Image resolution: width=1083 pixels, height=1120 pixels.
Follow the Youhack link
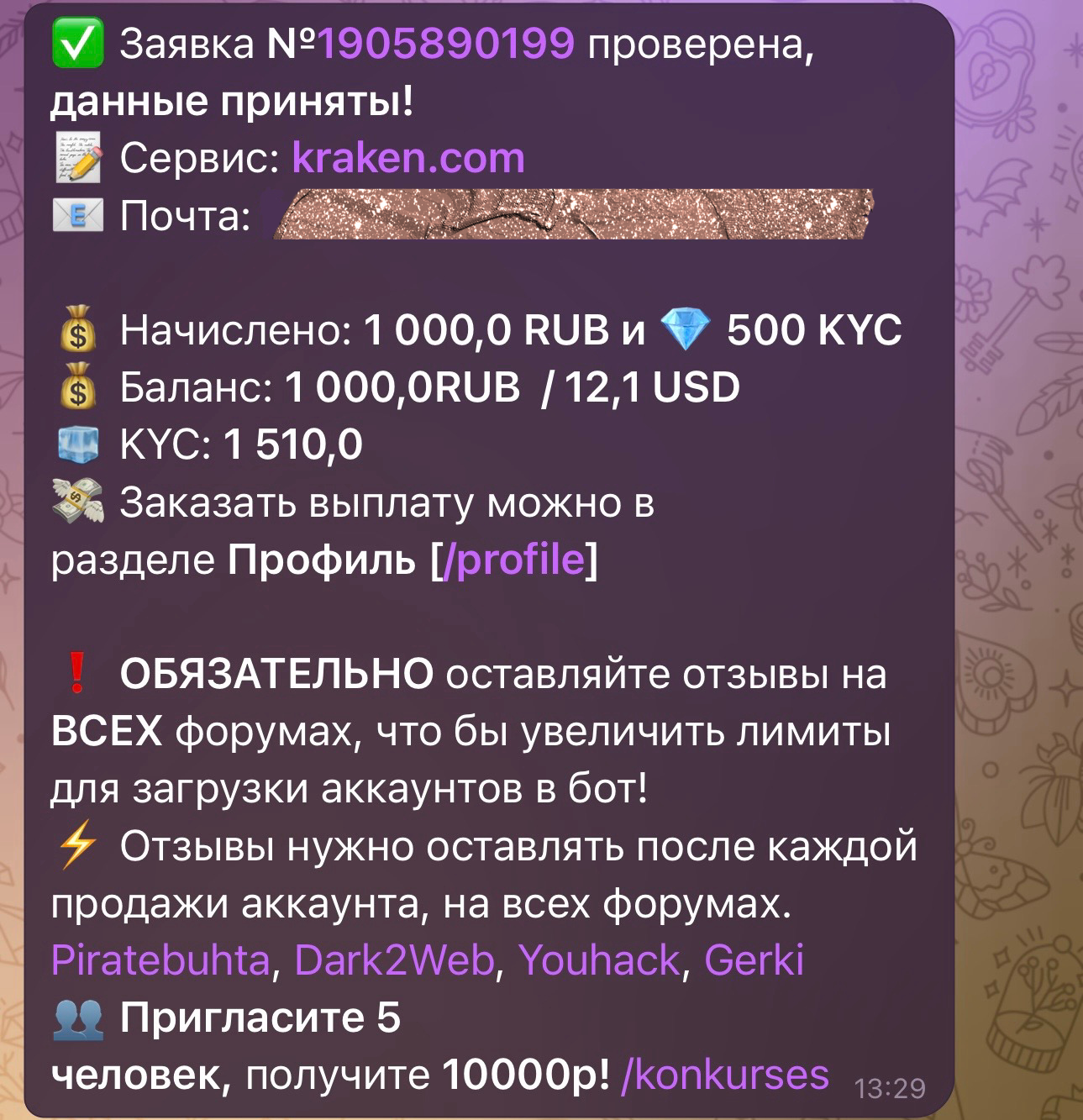(x=598, y=960)
